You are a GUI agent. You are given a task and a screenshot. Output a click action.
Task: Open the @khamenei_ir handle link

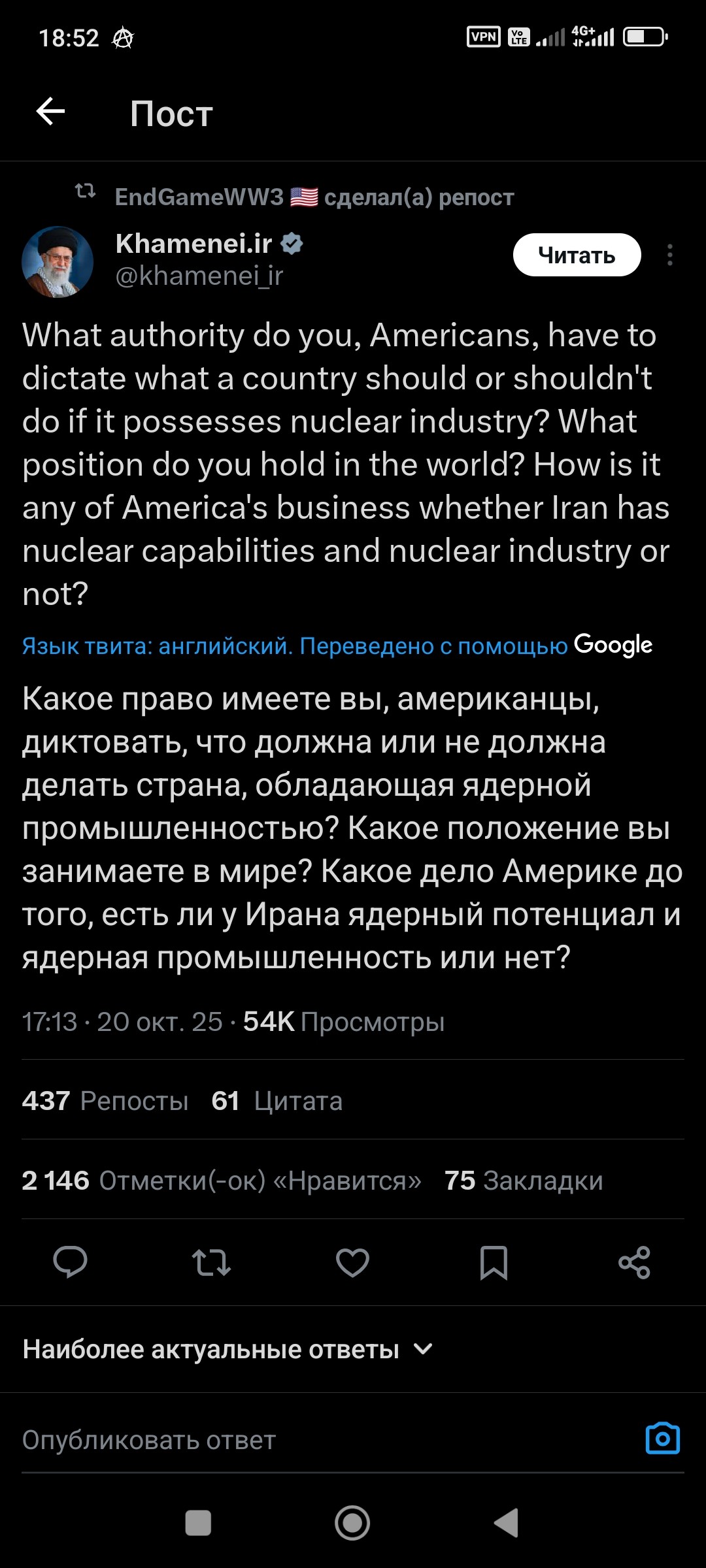pyautogui.click(x=199, y=276)
